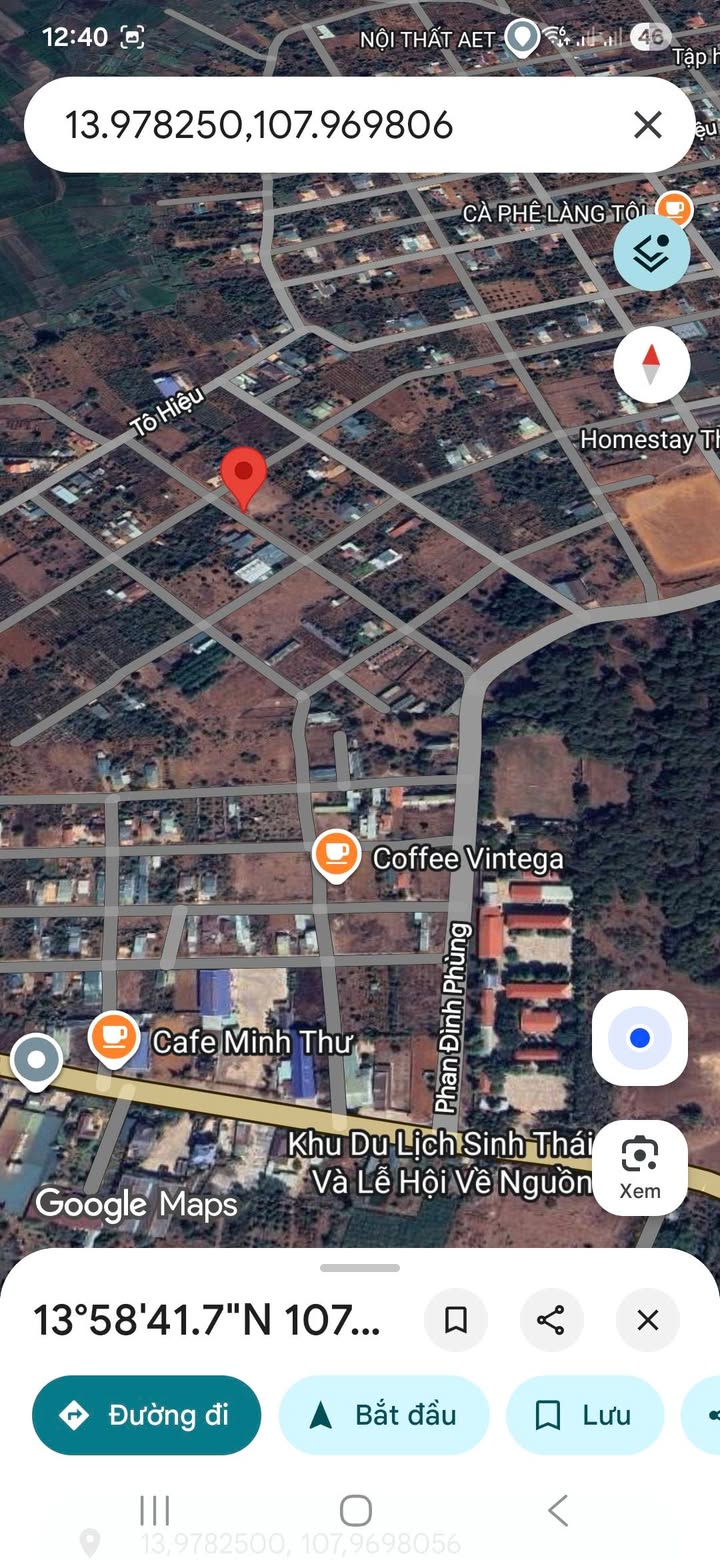Clear the coordinates in the search box

point(648,125)
